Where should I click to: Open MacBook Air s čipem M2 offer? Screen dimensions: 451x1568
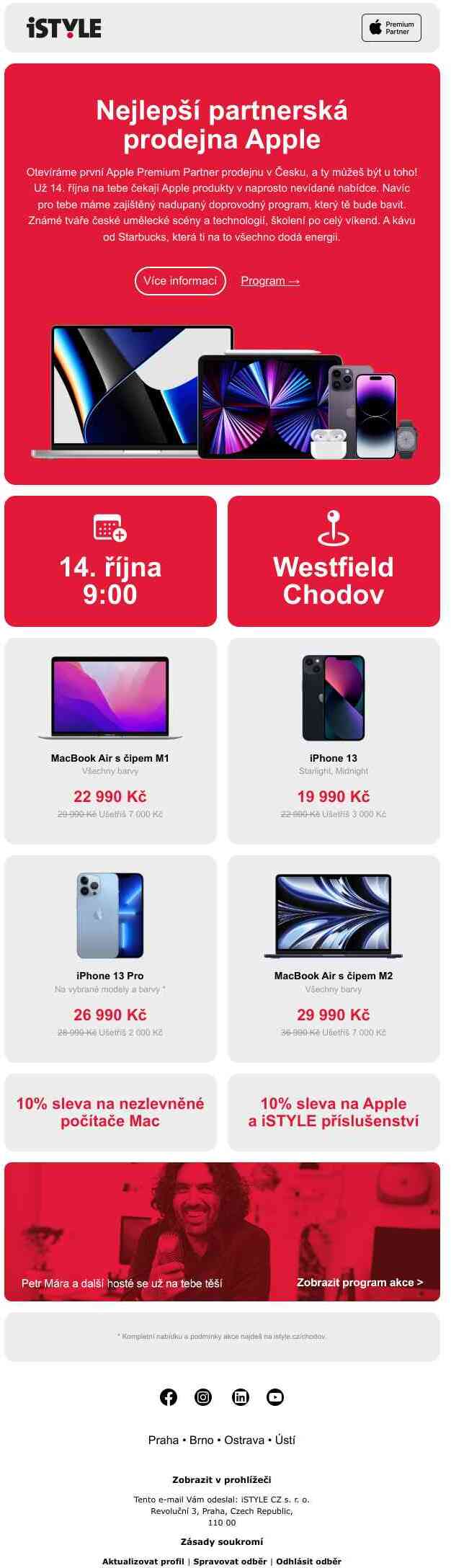[x=334, y=958]
